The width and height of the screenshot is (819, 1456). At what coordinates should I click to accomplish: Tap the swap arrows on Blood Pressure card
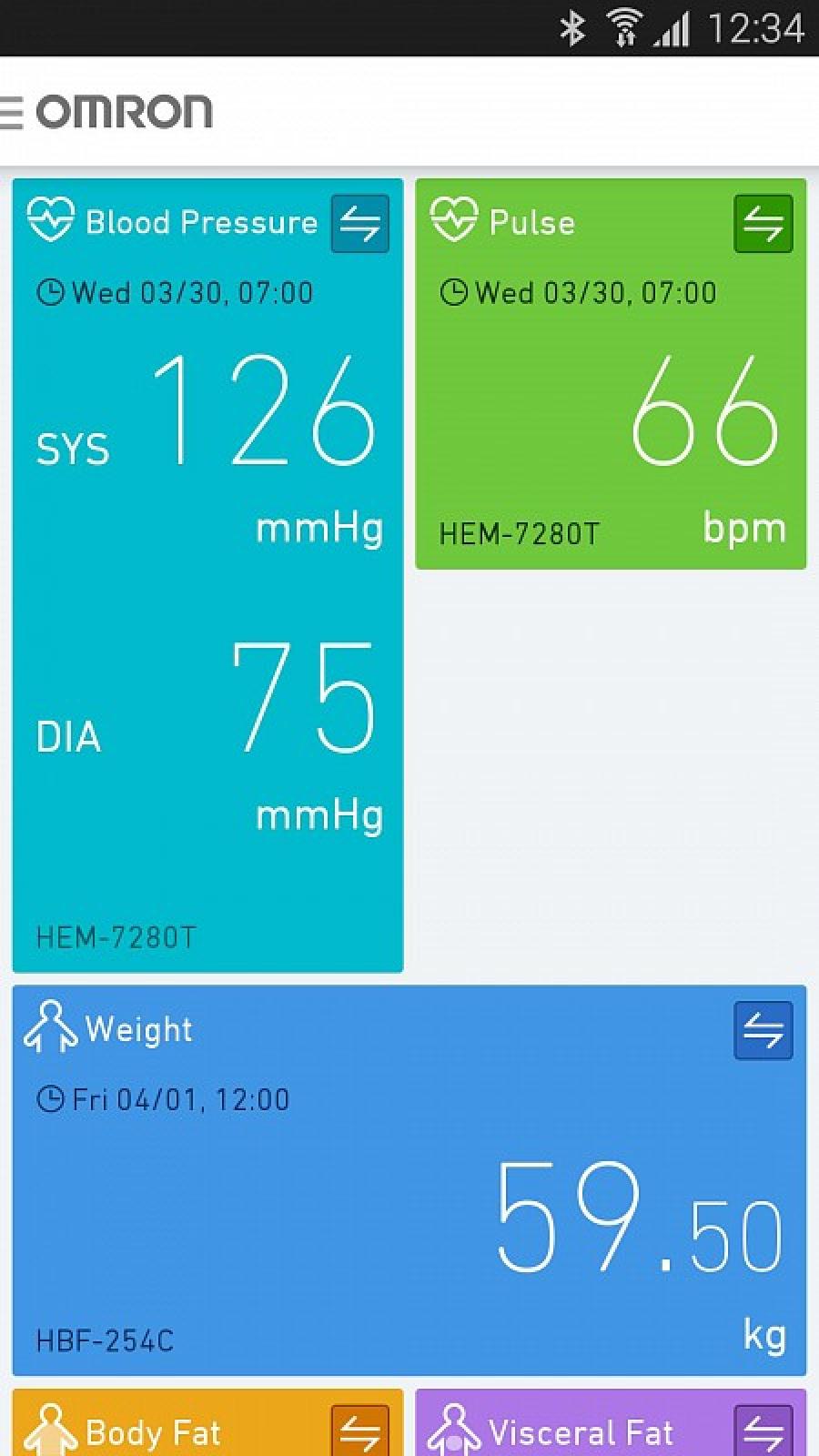(360, 224)
